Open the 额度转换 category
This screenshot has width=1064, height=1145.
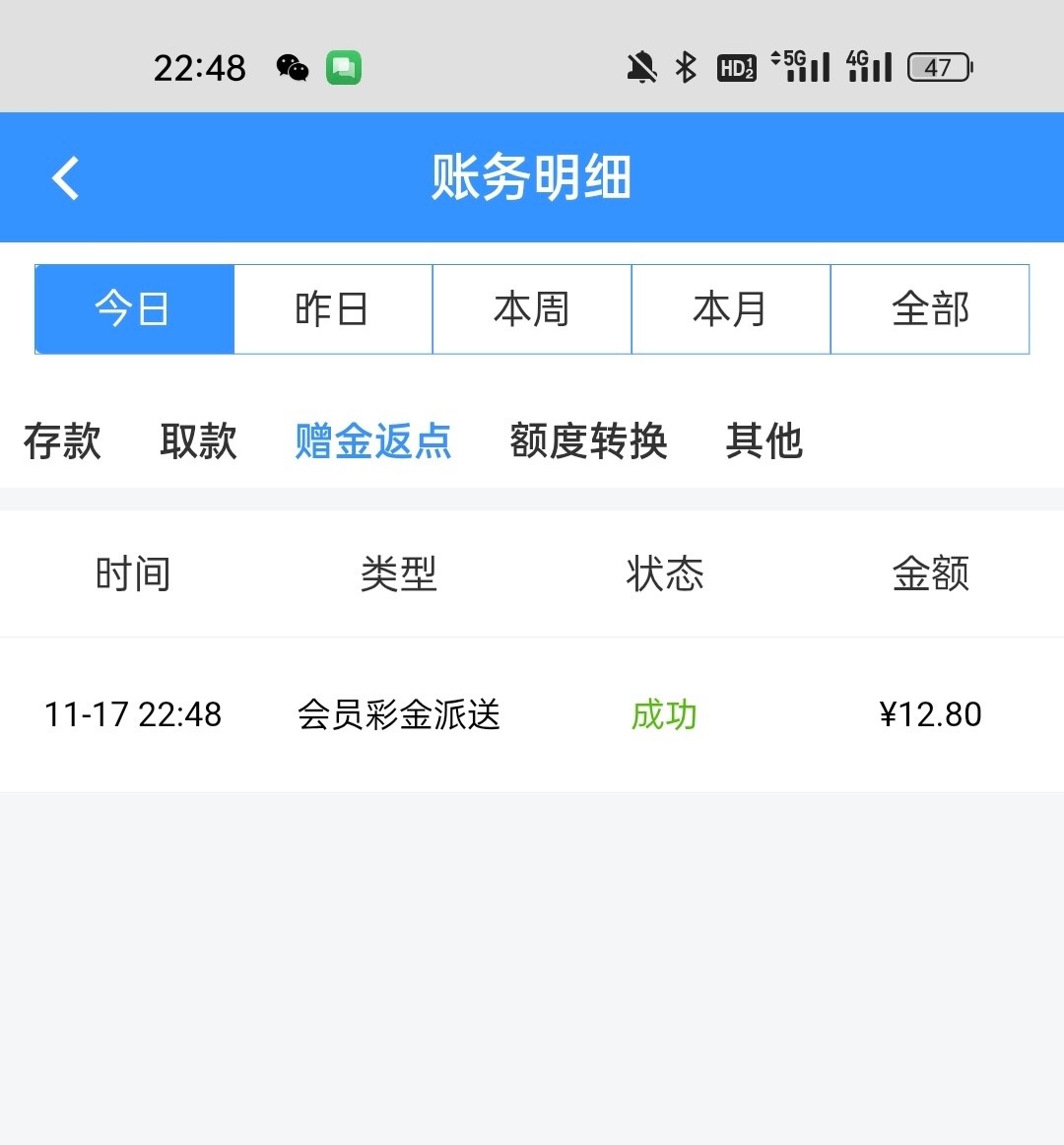pyautogui.click(x=588, y=440)
